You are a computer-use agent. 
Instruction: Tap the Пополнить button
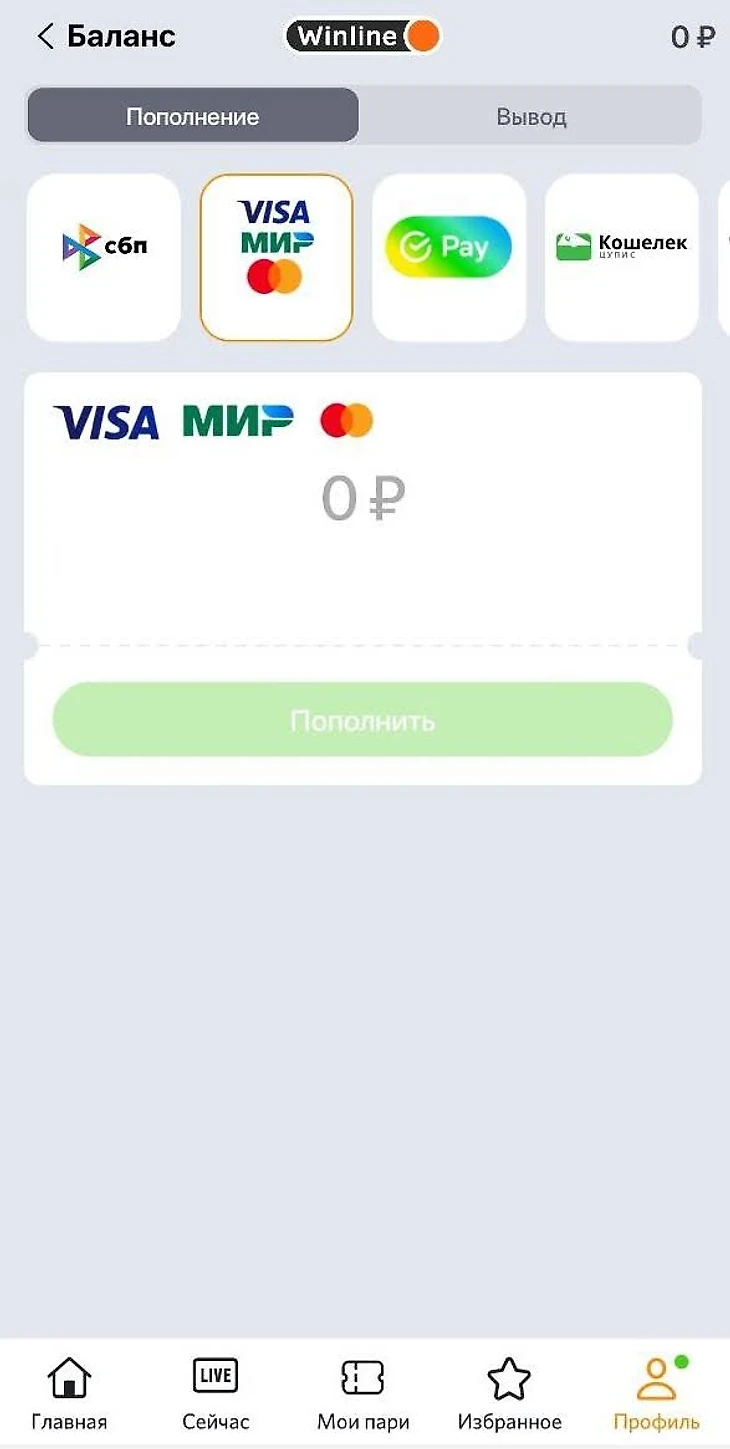pos(362,720)
